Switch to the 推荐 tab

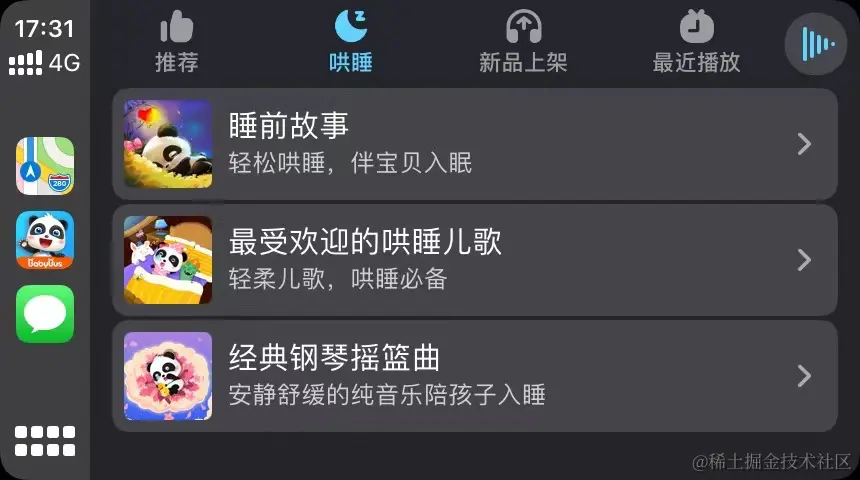(x=176, y=42)
